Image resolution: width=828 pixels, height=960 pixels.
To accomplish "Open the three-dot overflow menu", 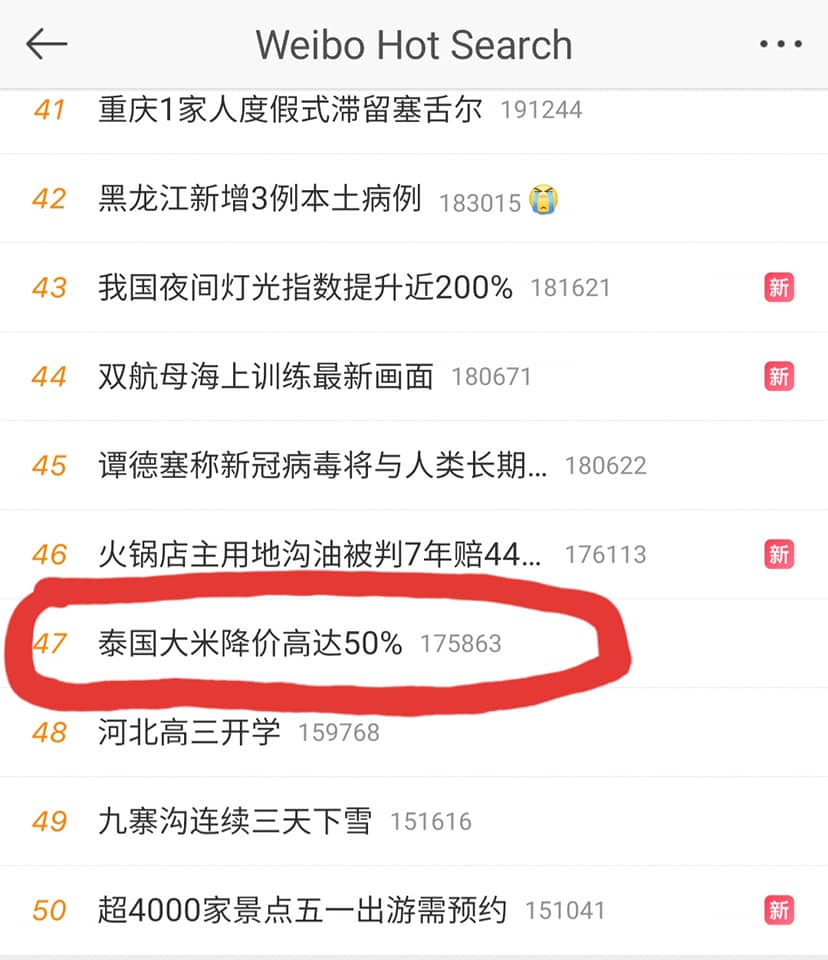I will (780, 44).
